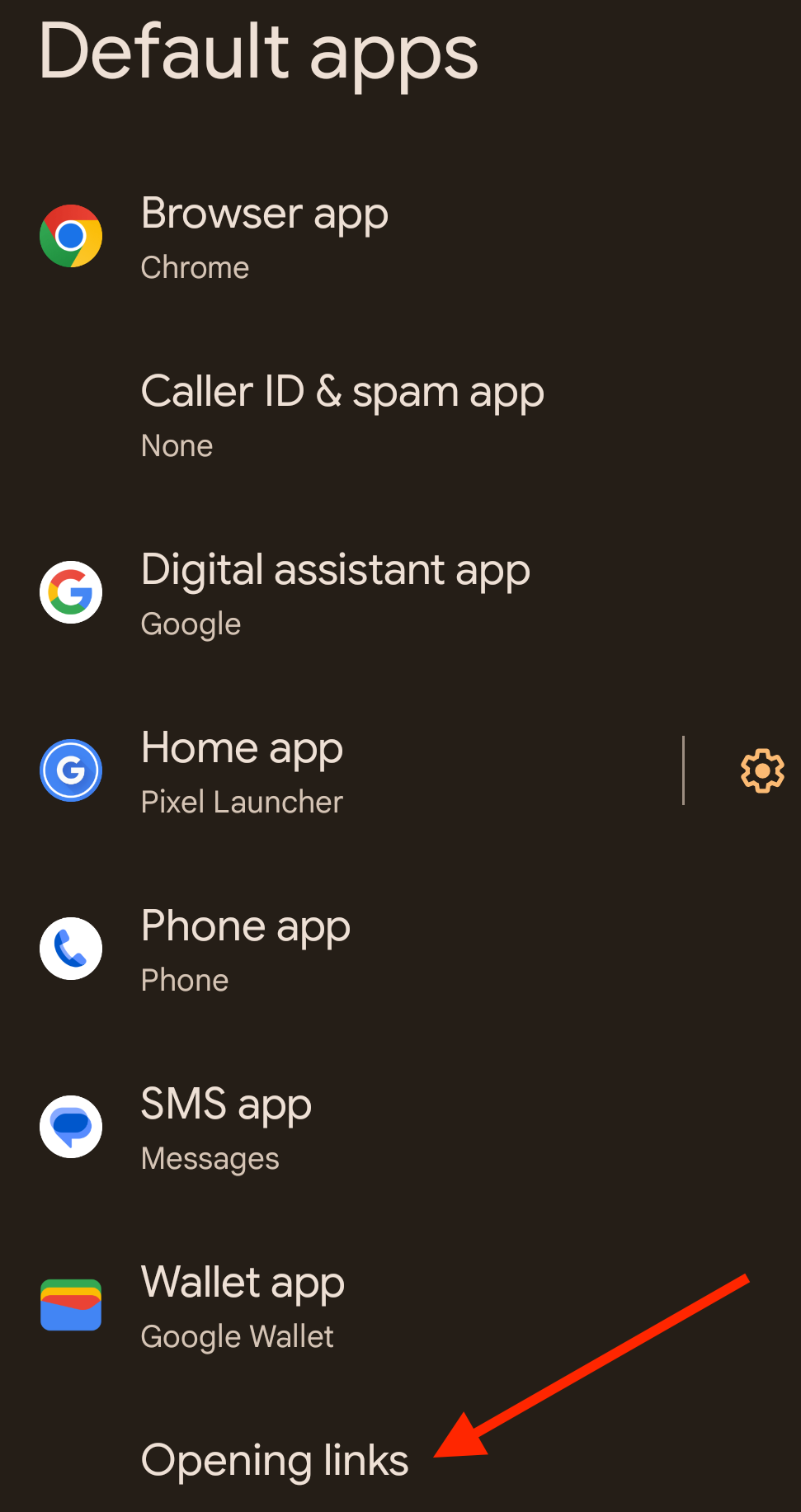Image resolution: width=801 pixels, height=1512 pixels.
Task: Open the Home app row
Action: pos(341,771)
